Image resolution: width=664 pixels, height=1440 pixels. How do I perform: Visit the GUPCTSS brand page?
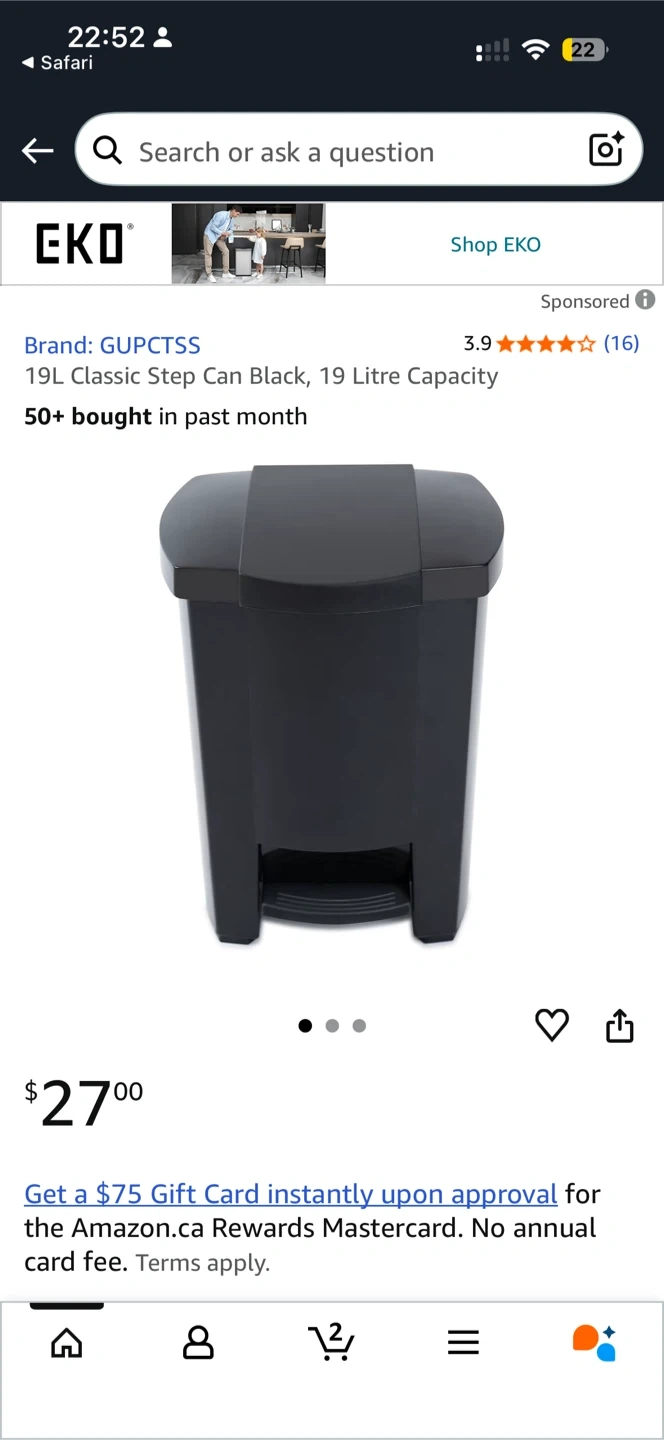point(112,345)
